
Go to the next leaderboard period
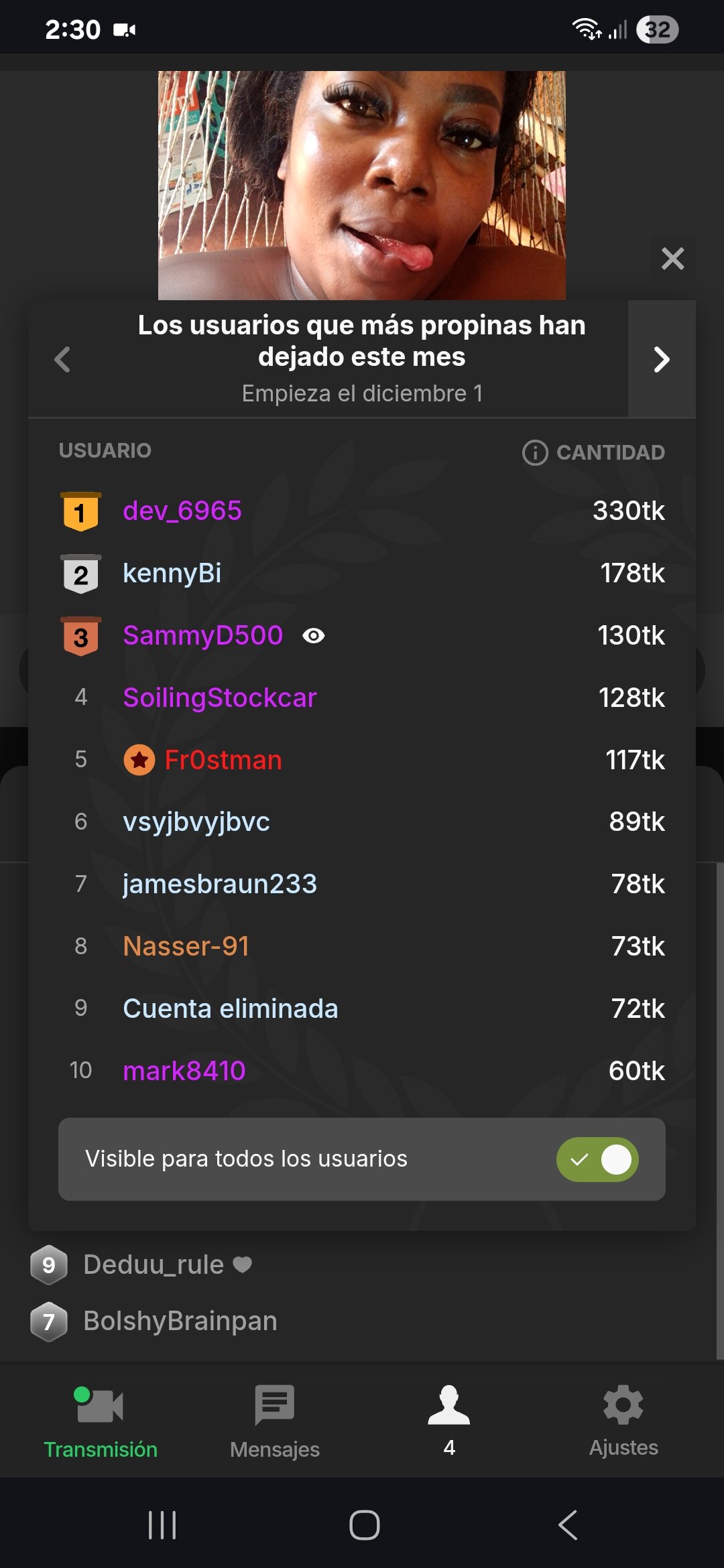click(x=661, y=360)
